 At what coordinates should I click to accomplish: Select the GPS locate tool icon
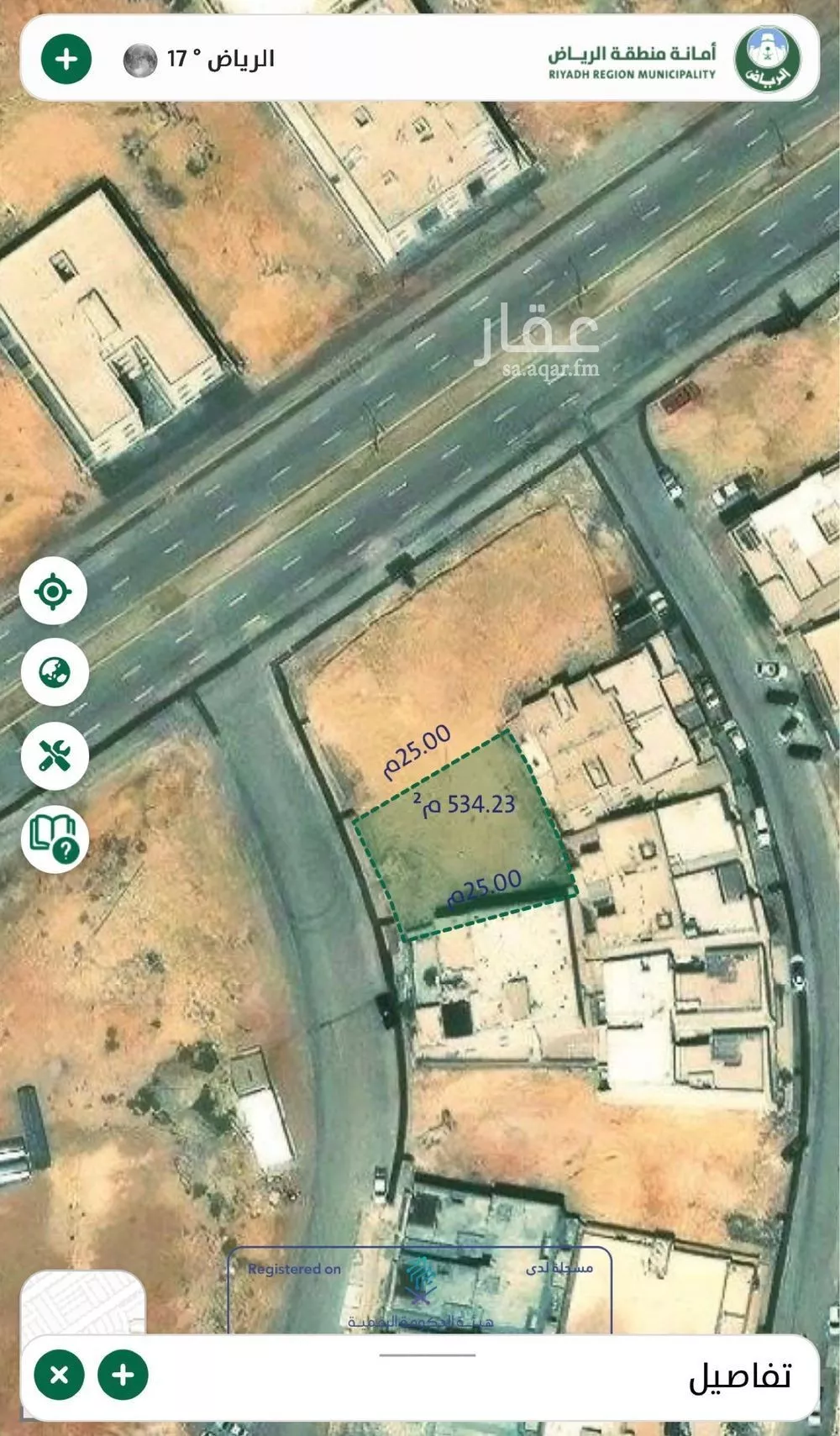click(54, 591)
